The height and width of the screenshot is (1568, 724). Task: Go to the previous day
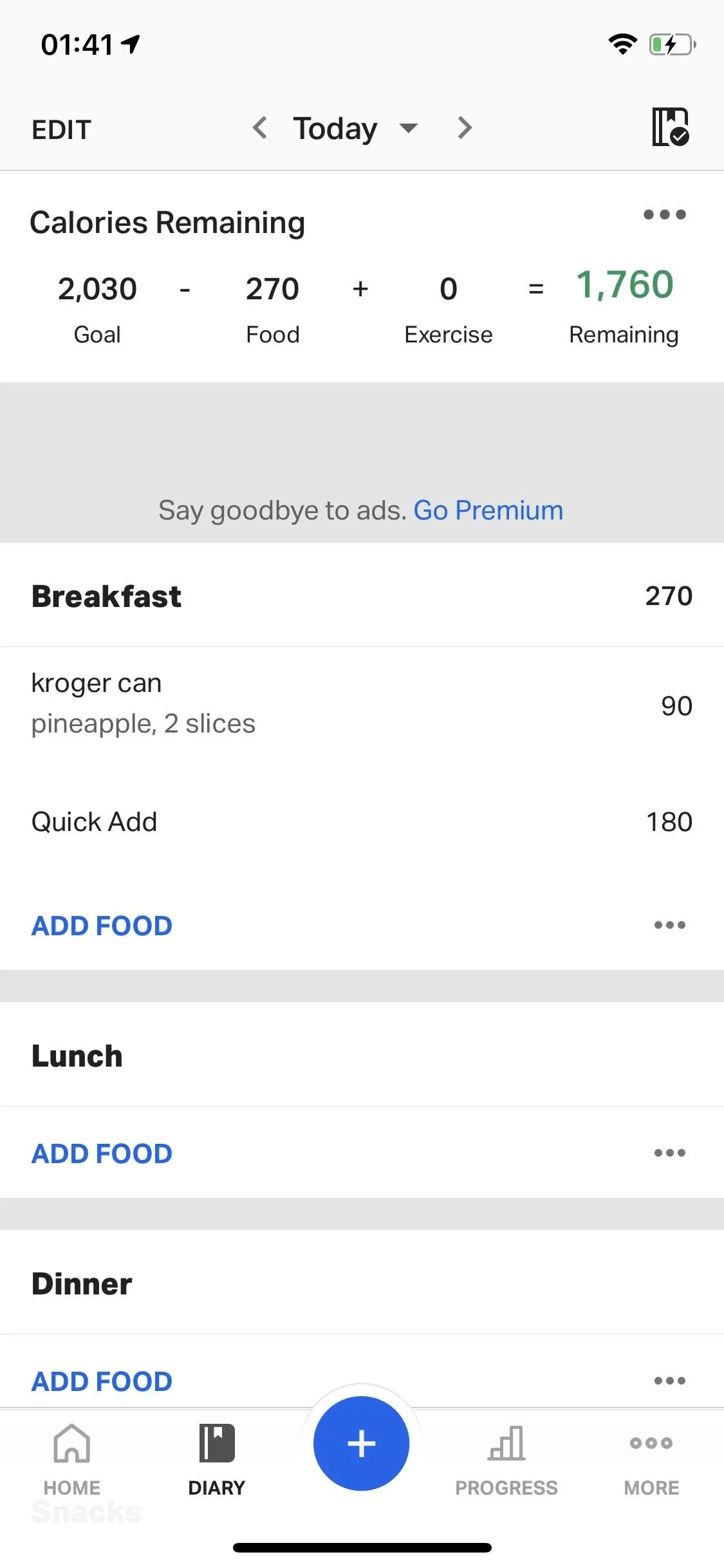coord(259,127)
